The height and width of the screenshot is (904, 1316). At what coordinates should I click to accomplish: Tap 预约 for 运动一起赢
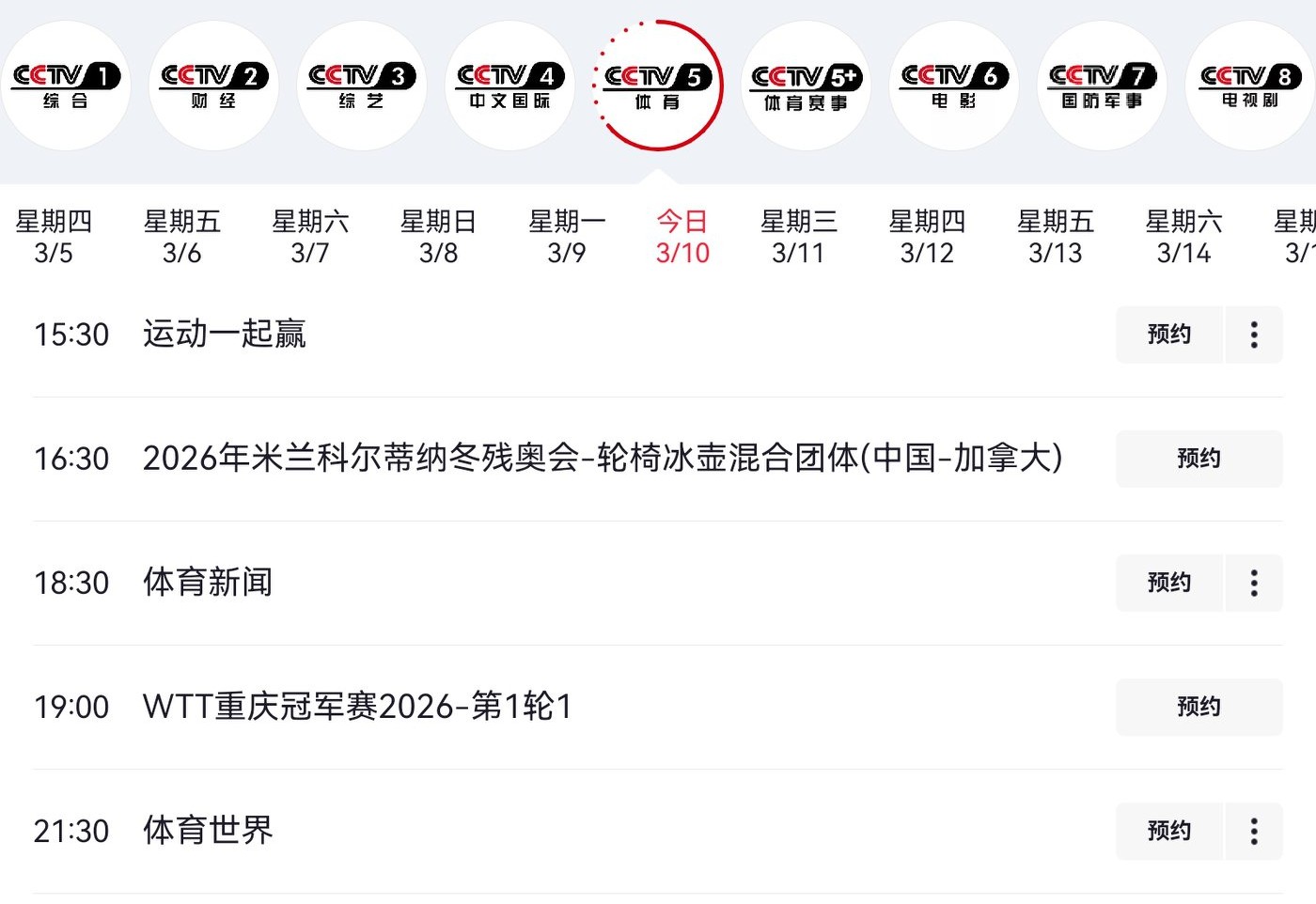point(1168,335)
